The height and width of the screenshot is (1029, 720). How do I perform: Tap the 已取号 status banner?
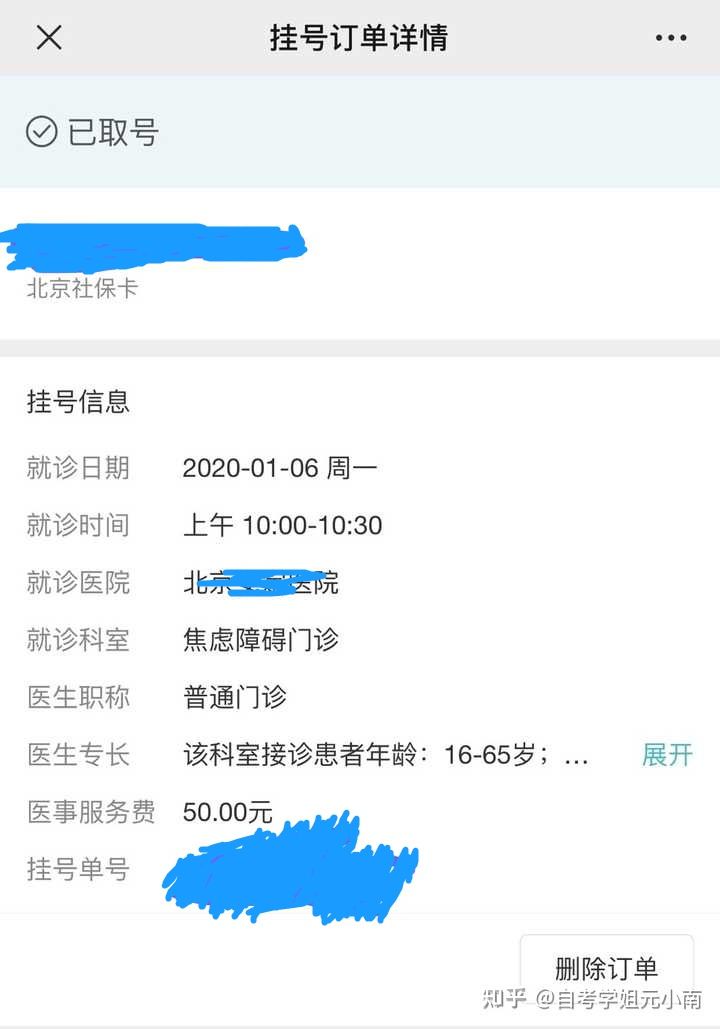click(100, 130)
